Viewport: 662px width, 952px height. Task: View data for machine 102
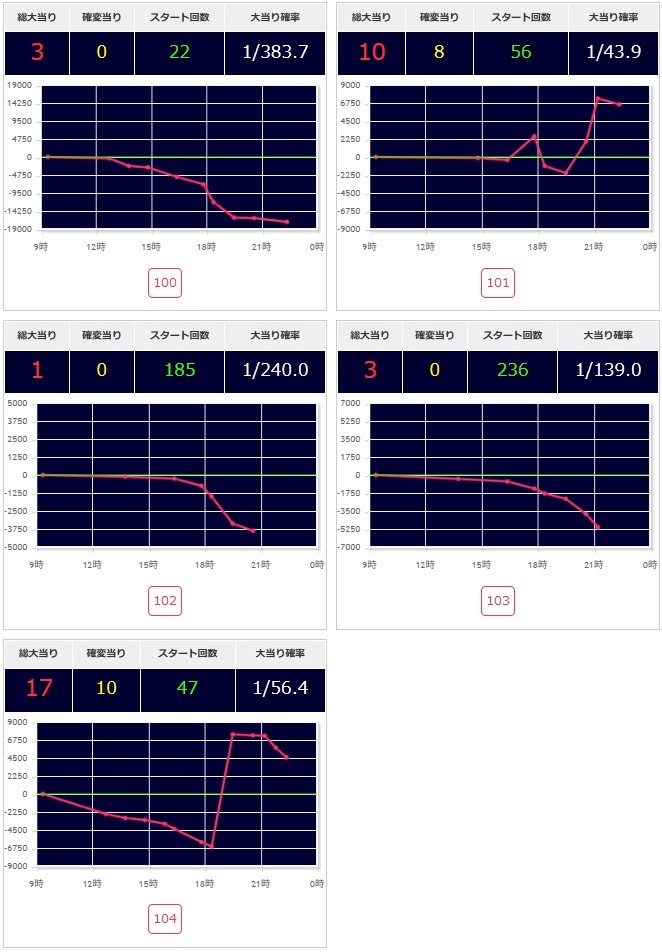pos(165,601)
